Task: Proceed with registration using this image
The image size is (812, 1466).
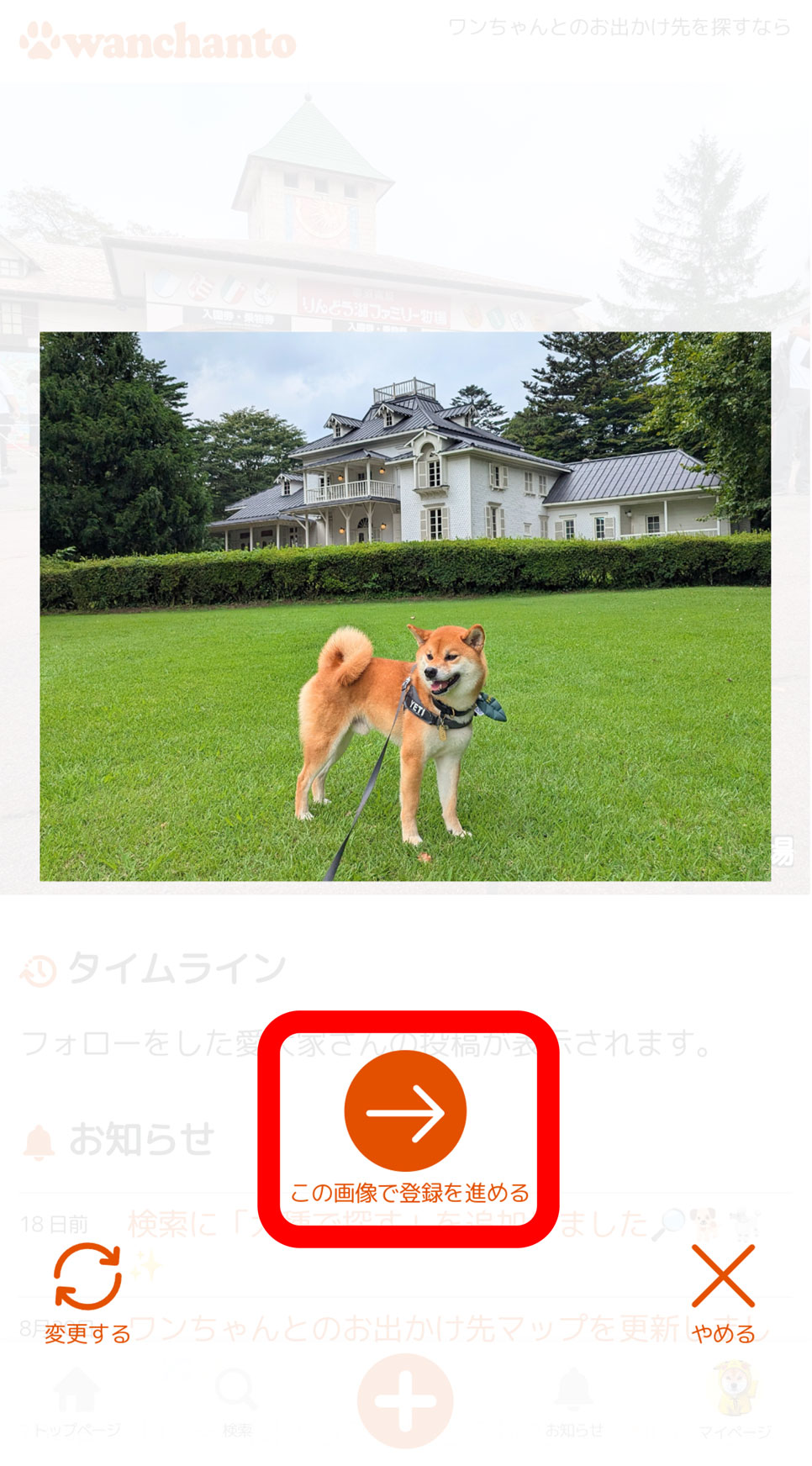Action: point(406,1111)
